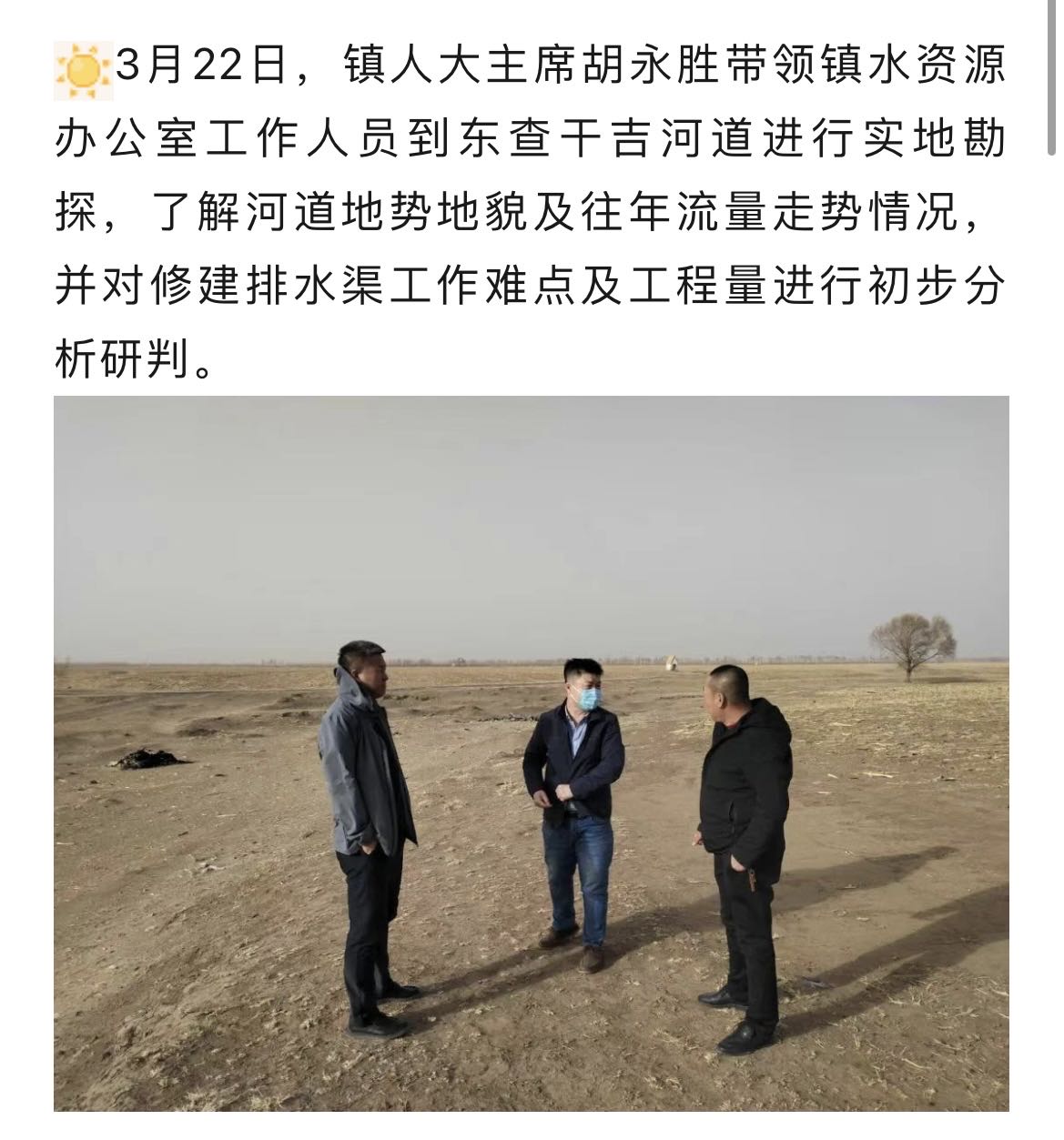
Task: Open the photo of three men in field
Action: [532, 753]
